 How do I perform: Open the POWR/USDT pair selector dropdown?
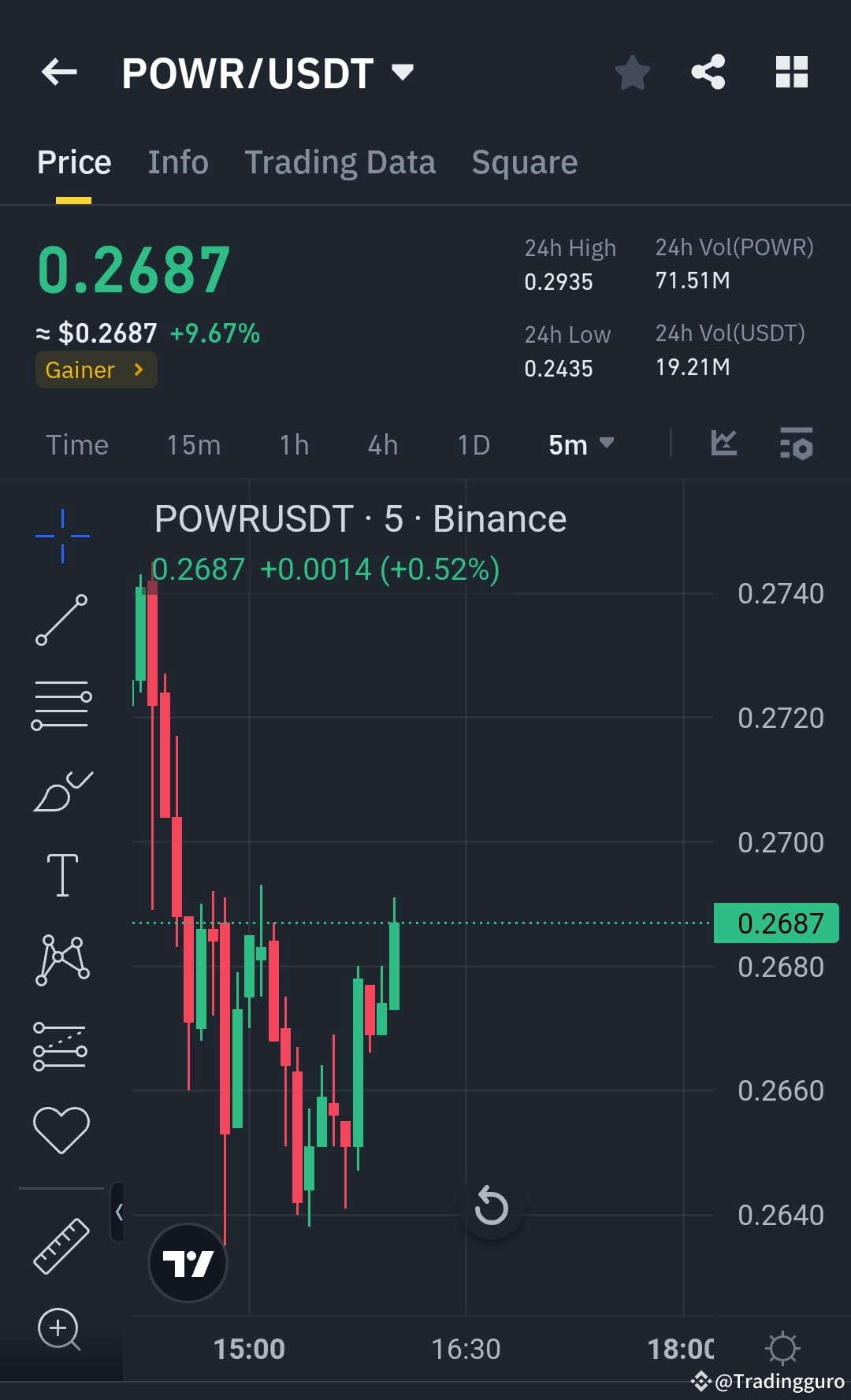(403, 72)
